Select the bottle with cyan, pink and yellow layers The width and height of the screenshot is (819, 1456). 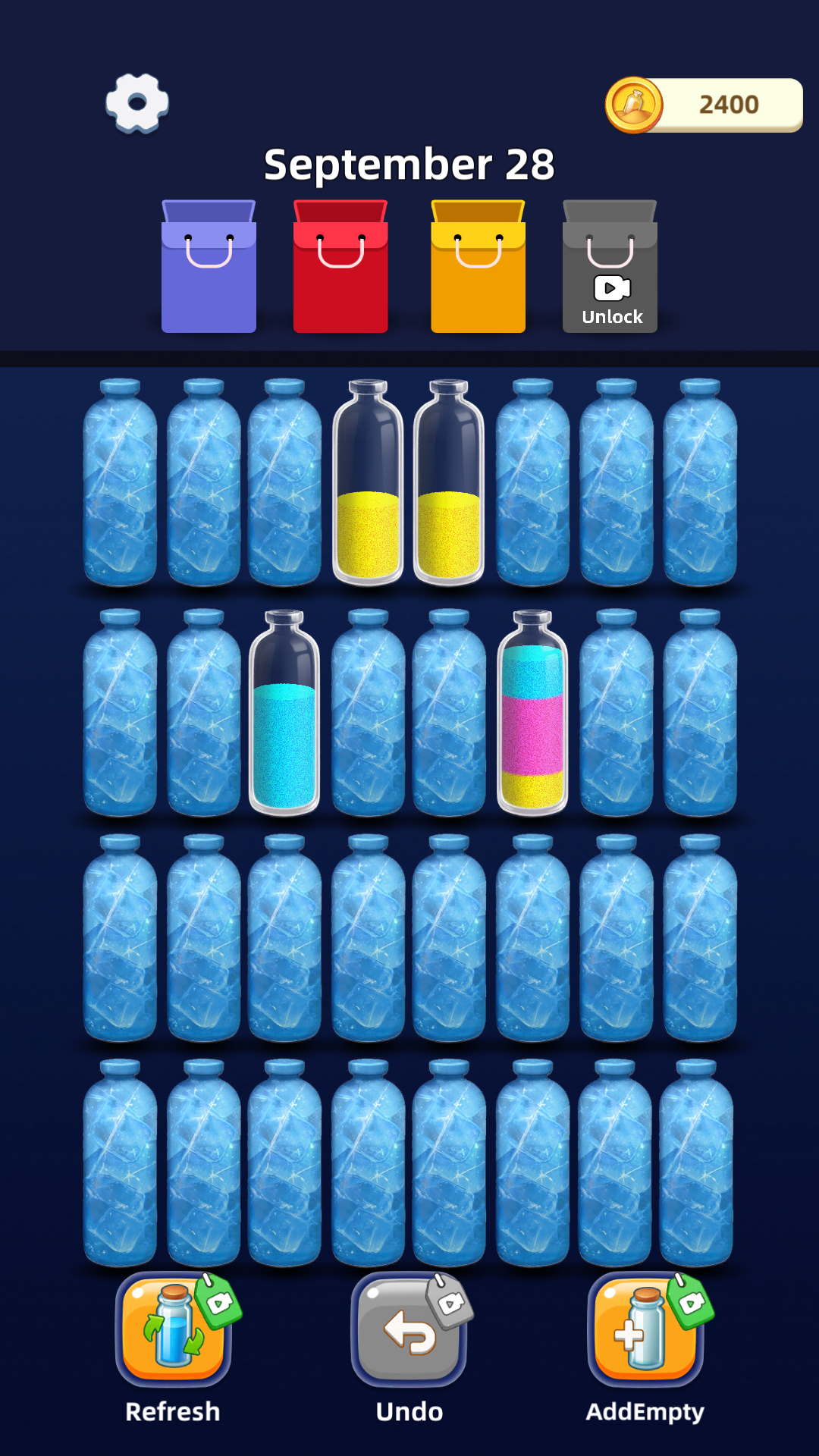coord(532,713)
